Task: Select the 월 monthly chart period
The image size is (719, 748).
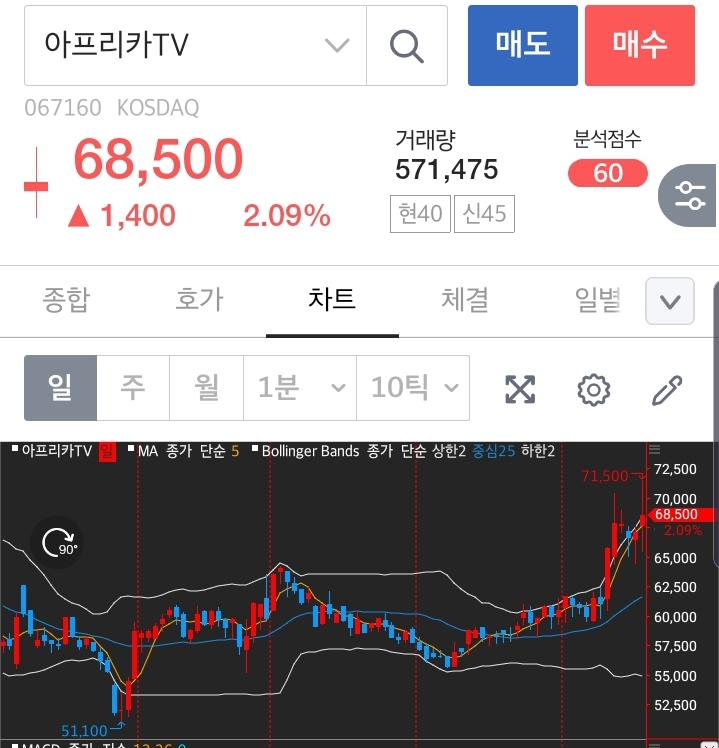Action: coord(206,388)
